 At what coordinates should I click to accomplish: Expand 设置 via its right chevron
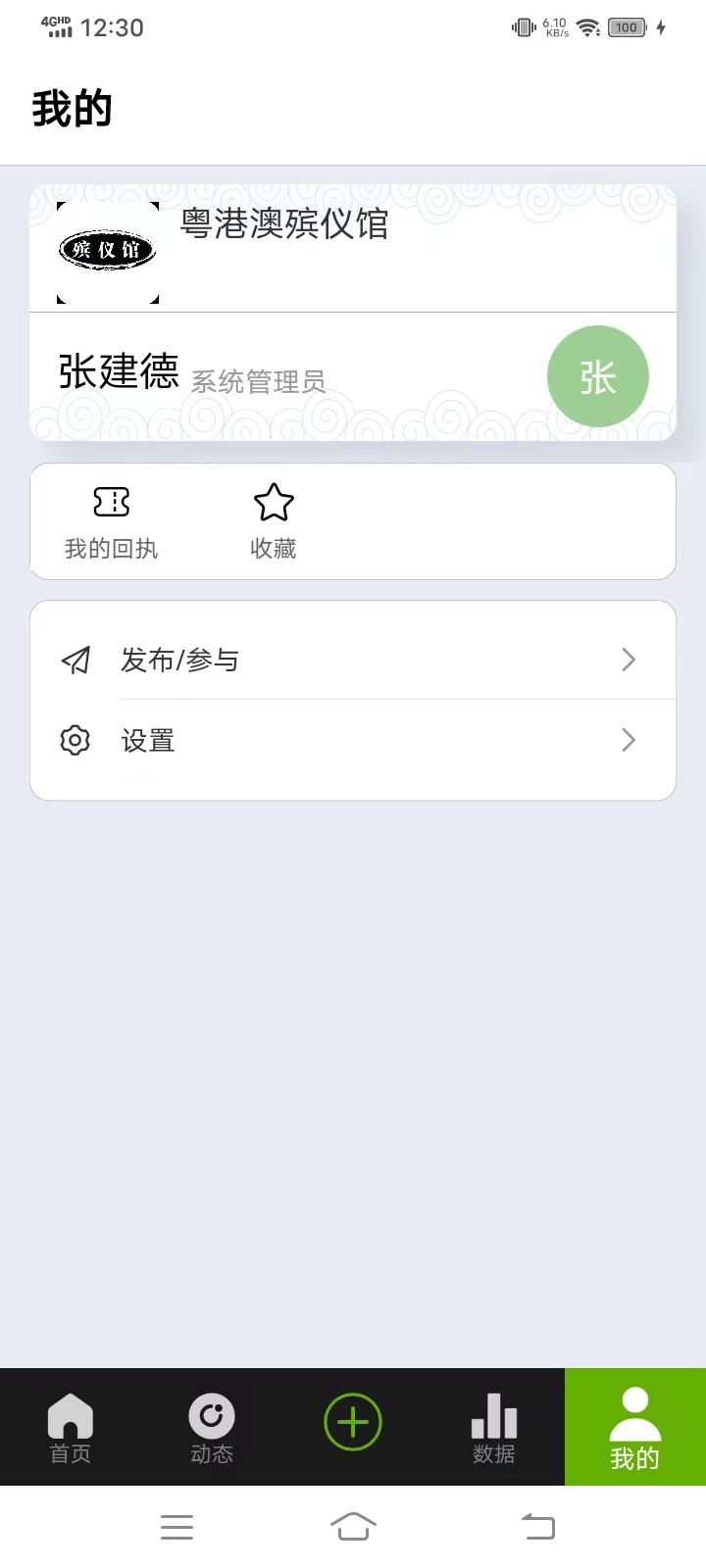[x=628, y=740]
